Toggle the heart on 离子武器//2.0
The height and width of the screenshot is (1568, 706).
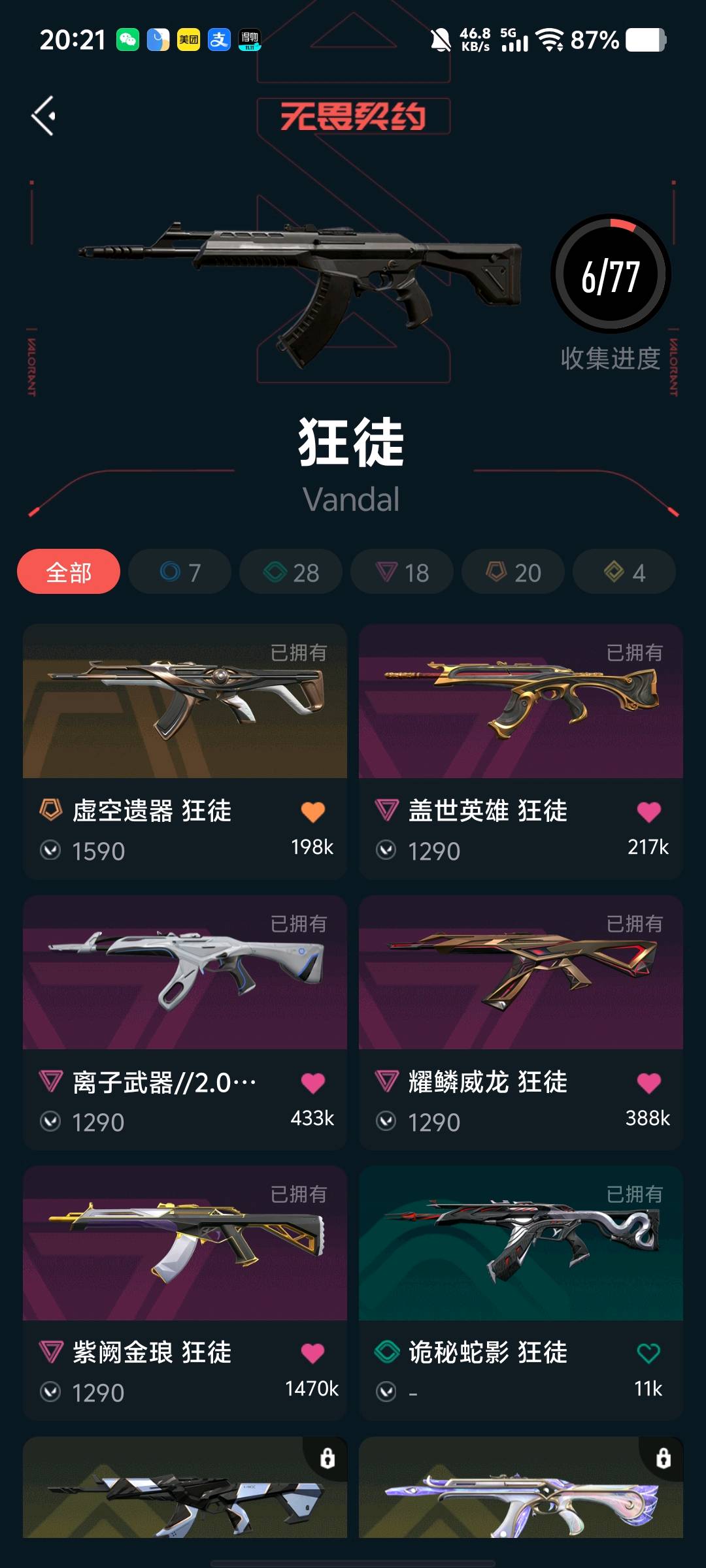click(313, 1083)
